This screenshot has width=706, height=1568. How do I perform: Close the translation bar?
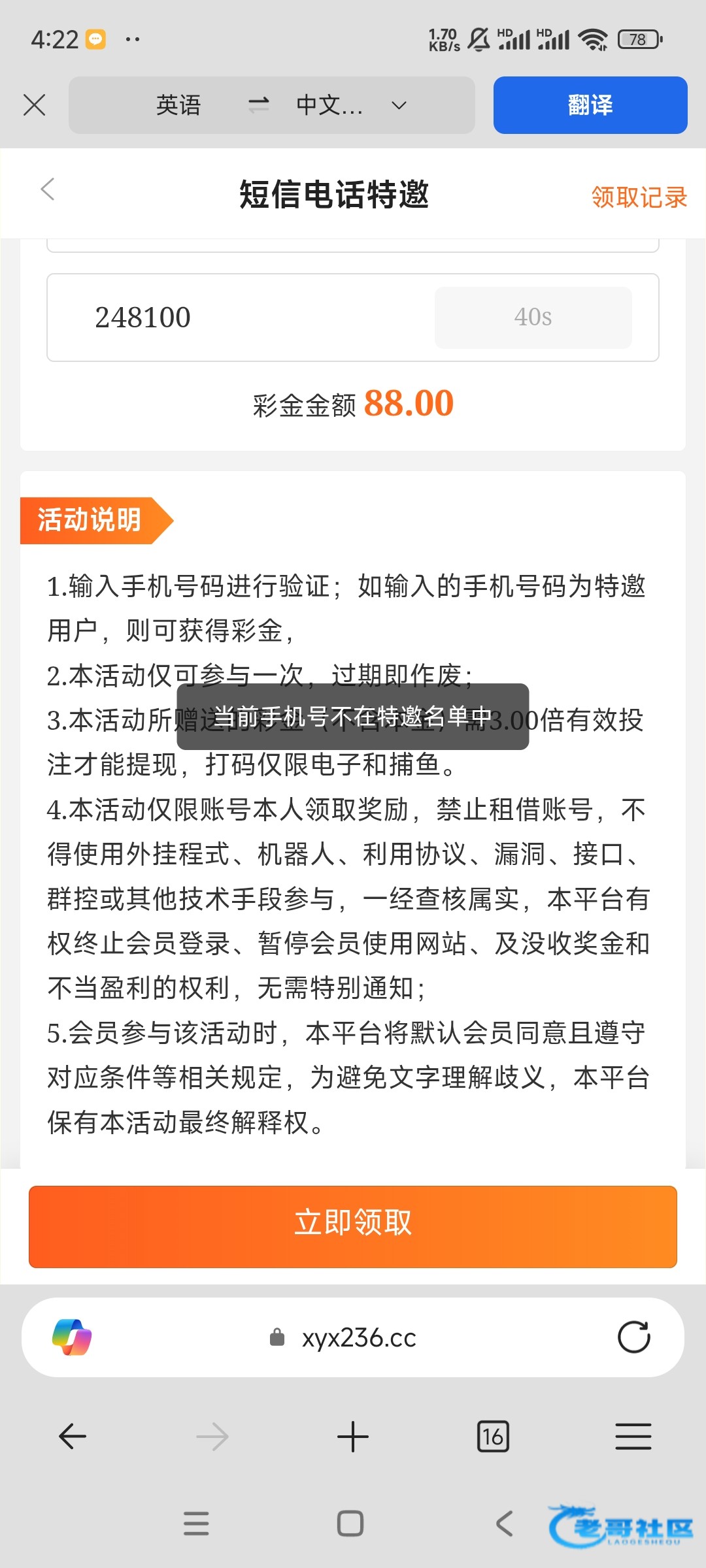[34, 105]
